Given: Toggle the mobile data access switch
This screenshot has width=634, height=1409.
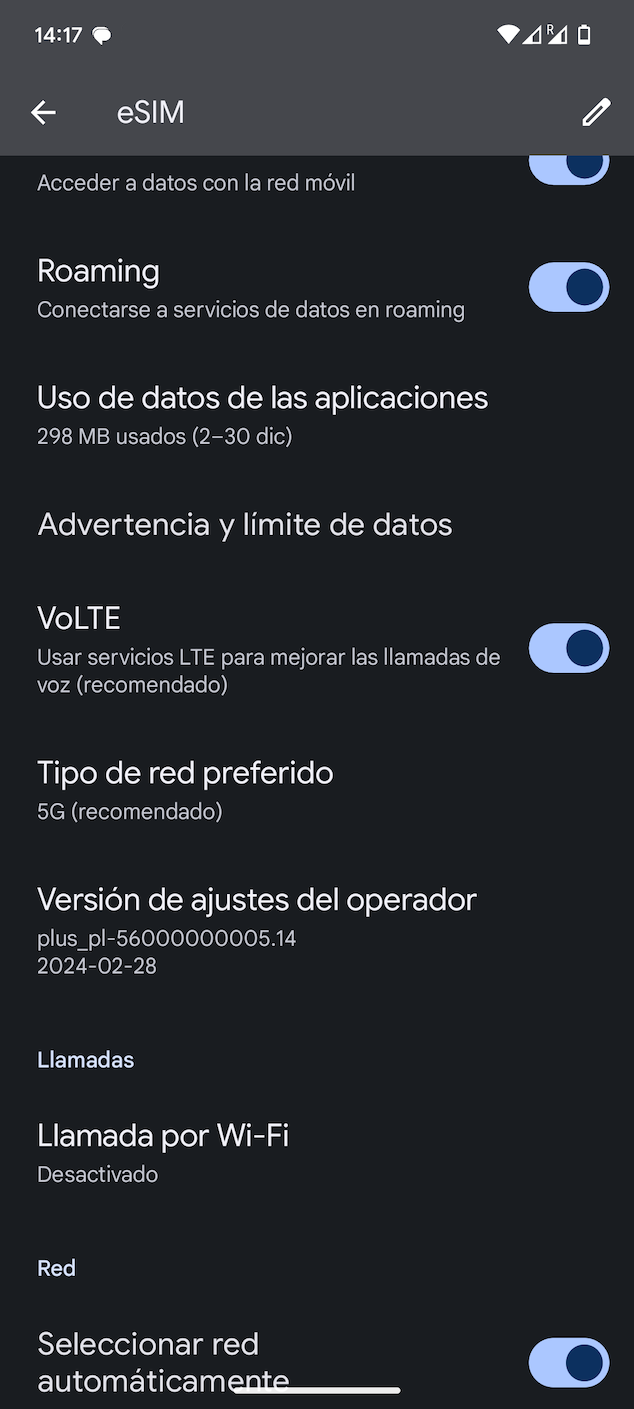Looking at the screenshot, I should pos(569,168).
